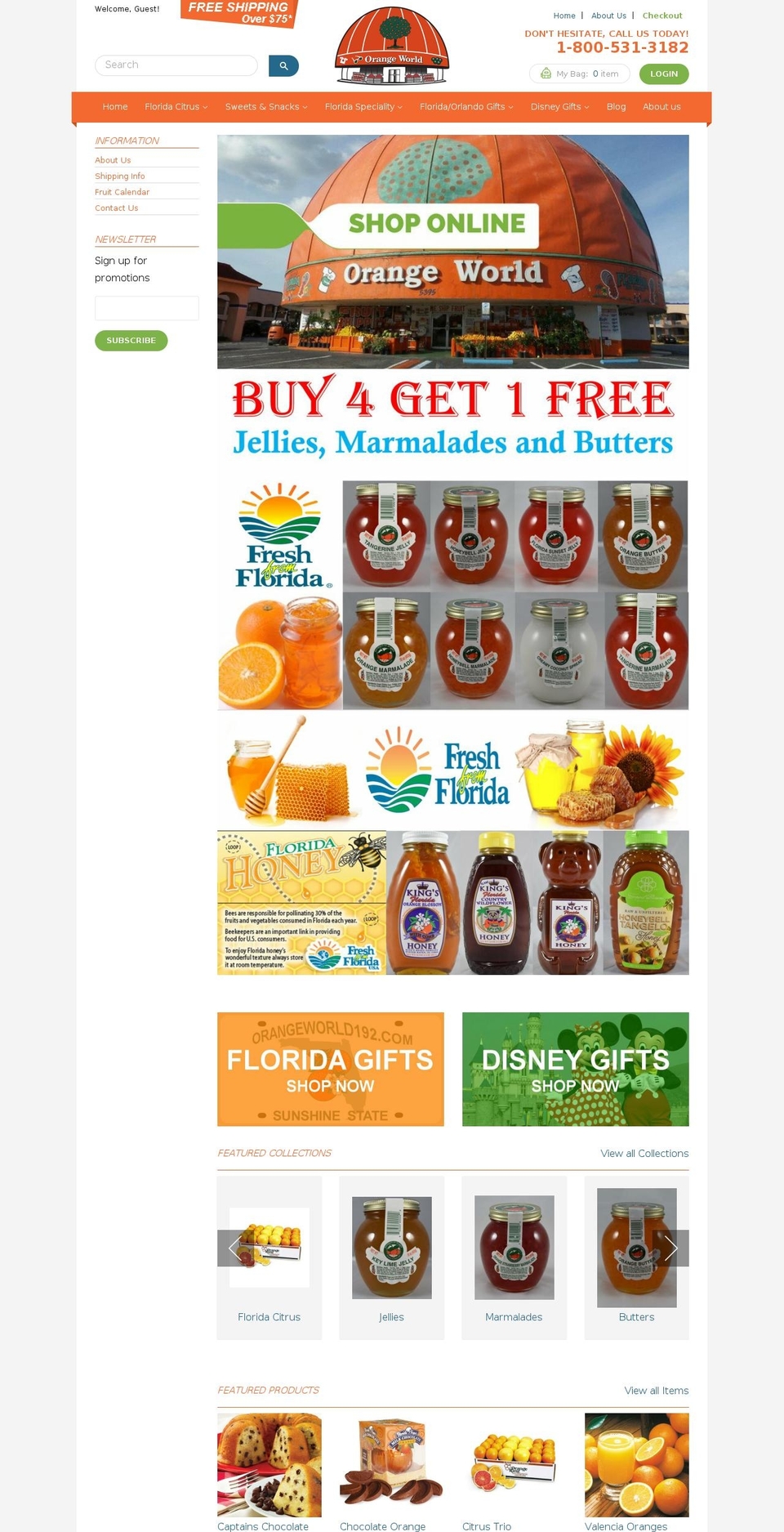Open the Jellies collection thumbnail
This screenshot has width=784, height=1532.
tap(392, 1248)
